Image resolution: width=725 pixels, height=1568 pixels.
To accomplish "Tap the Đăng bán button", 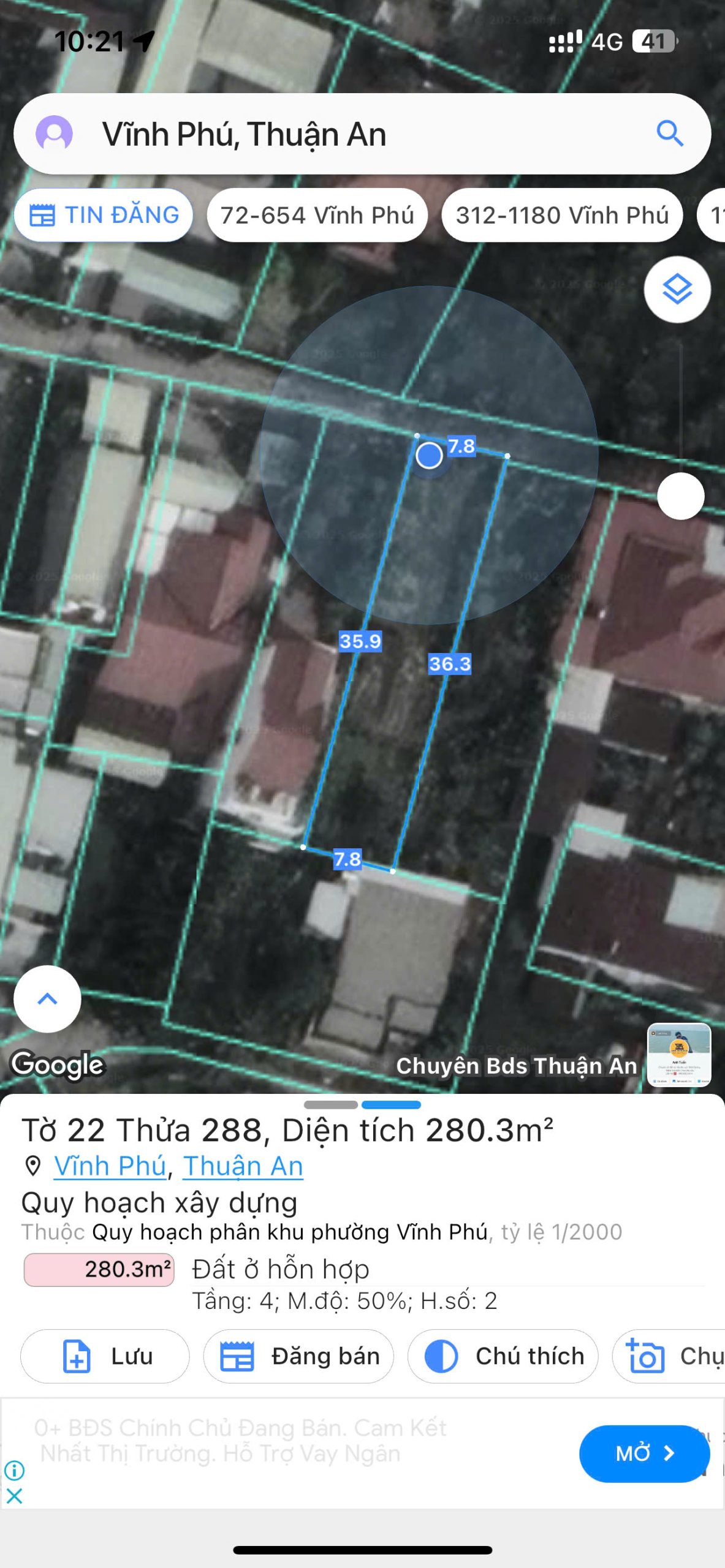I will pyautogui.click(x=298, y=1356).
